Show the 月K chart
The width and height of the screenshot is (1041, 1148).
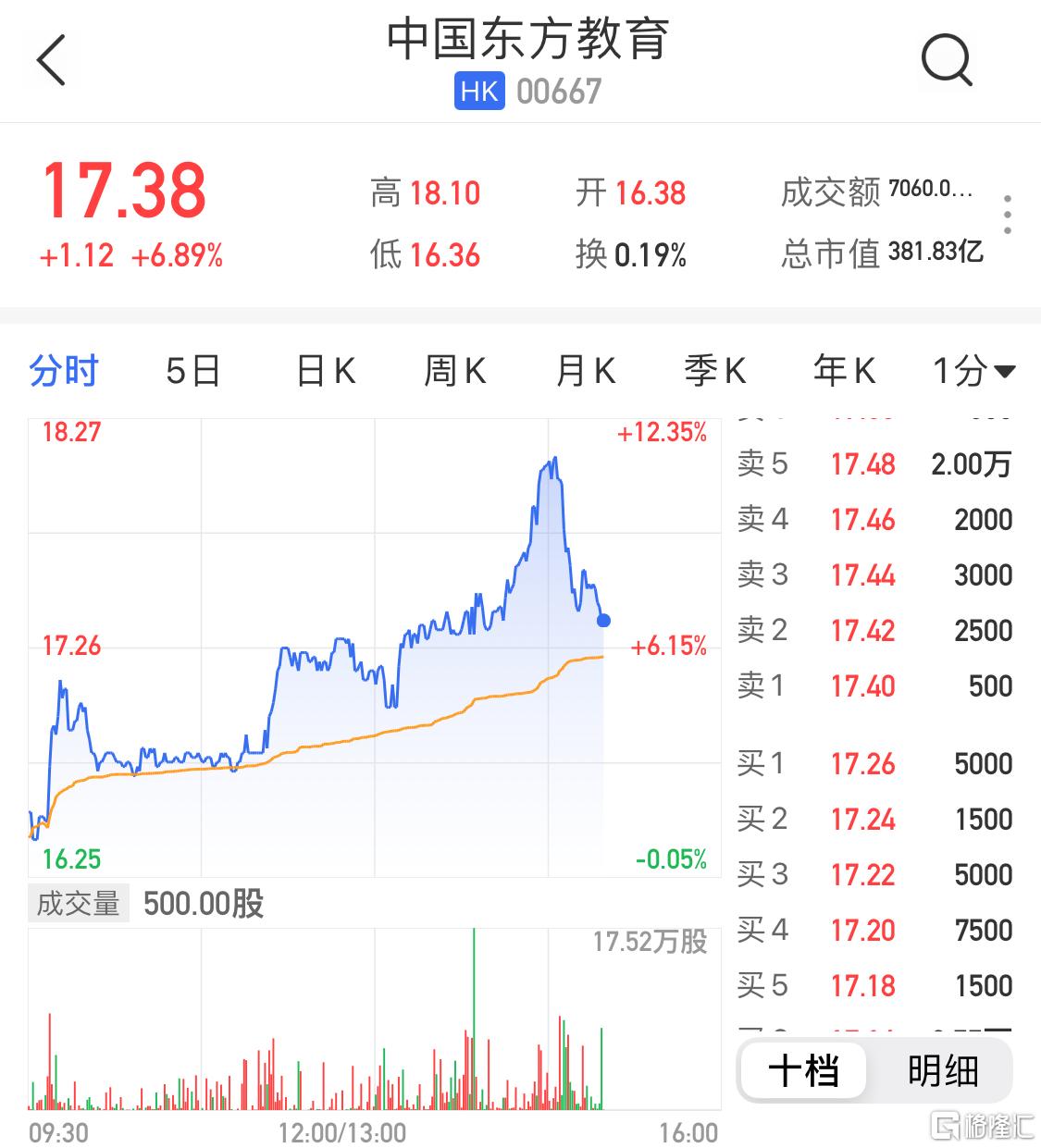[585, 372]
